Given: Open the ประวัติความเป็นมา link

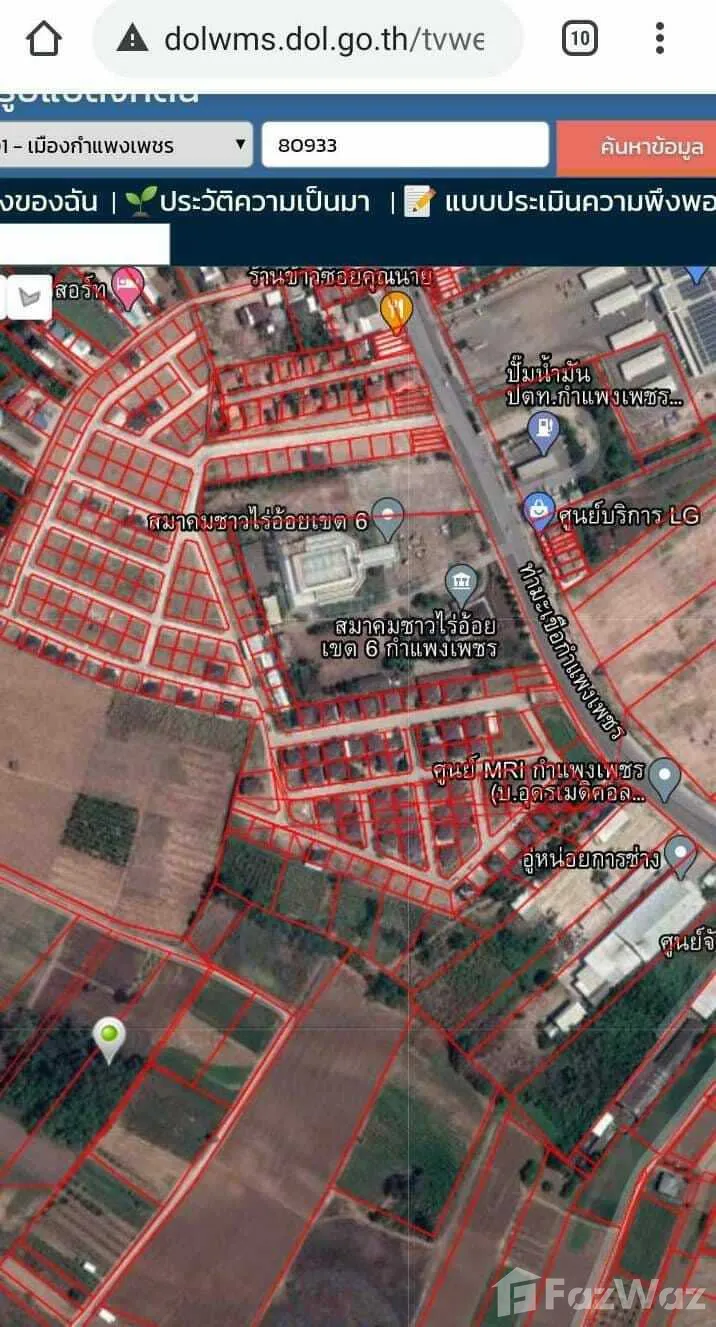Looking at the screenshot, I should pos(248,202).
